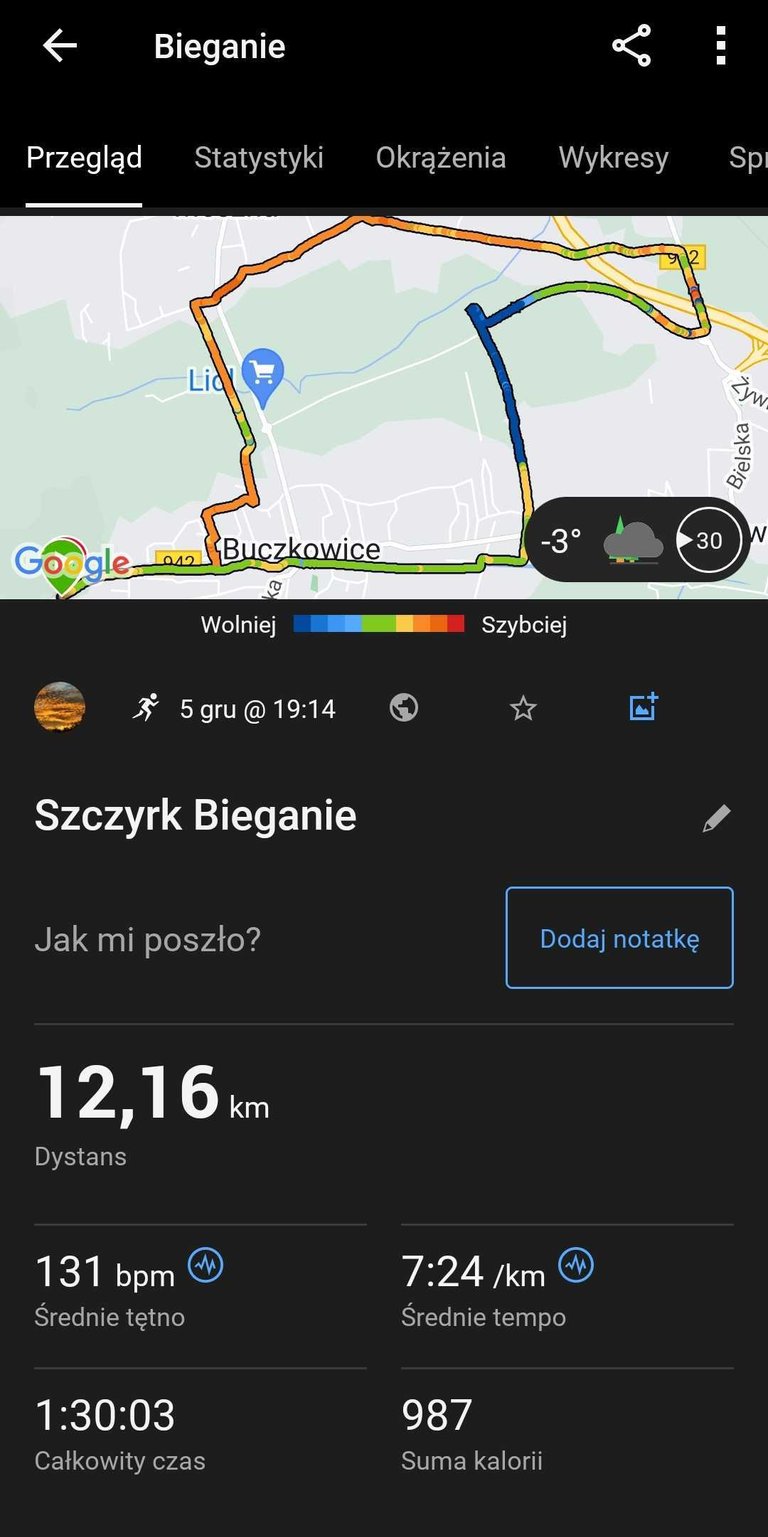
Task: Mark activity as favorite with star
Action: click(x=523, y=709)
